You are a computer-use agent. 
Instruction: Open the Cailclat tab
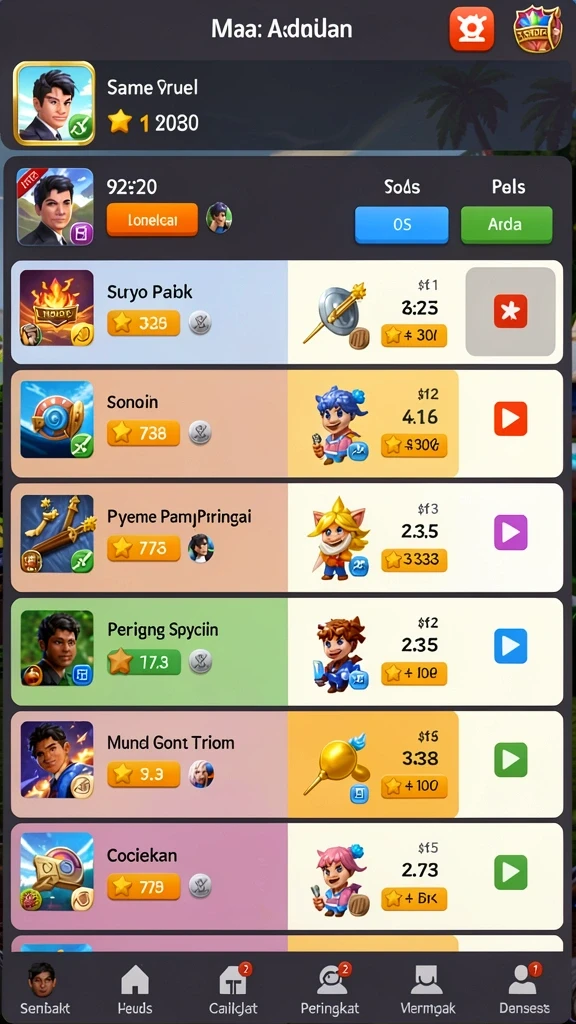click(x=232, y=988)
